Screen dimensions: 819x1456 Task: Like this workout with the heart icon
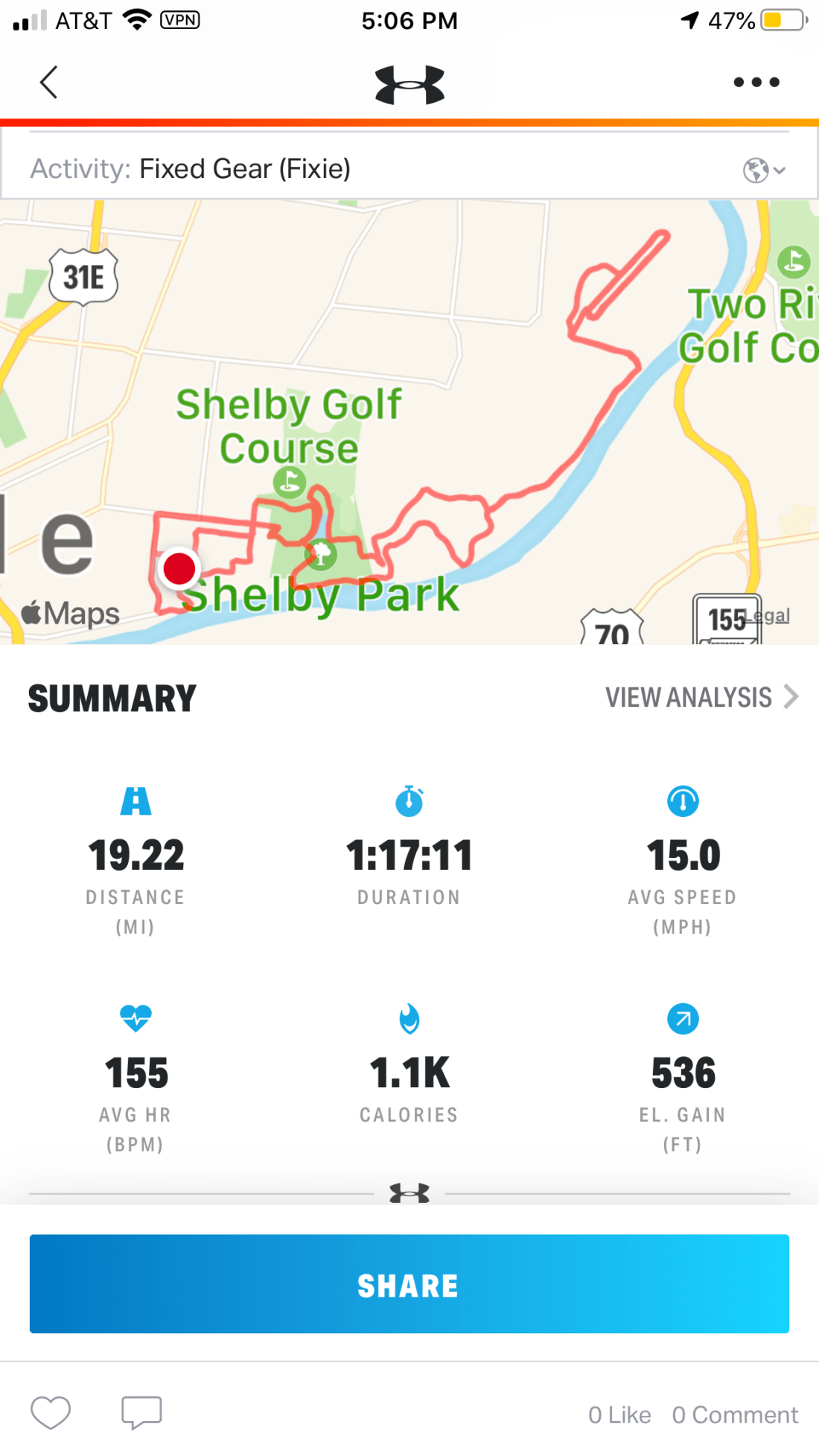click(x=51, y=1412)
